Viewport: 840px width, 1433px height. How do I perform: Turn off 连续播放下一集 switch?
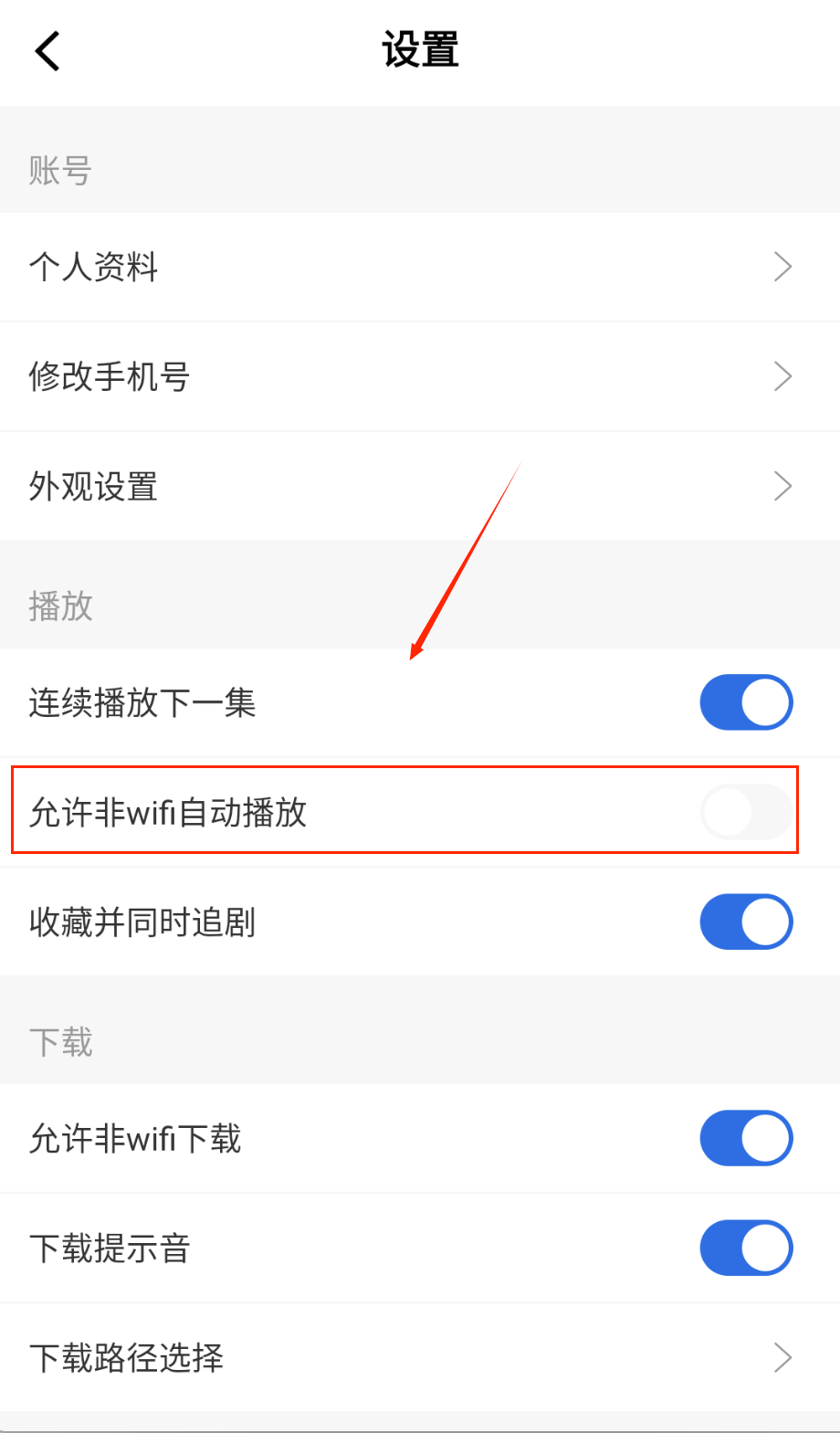point(746,702)
